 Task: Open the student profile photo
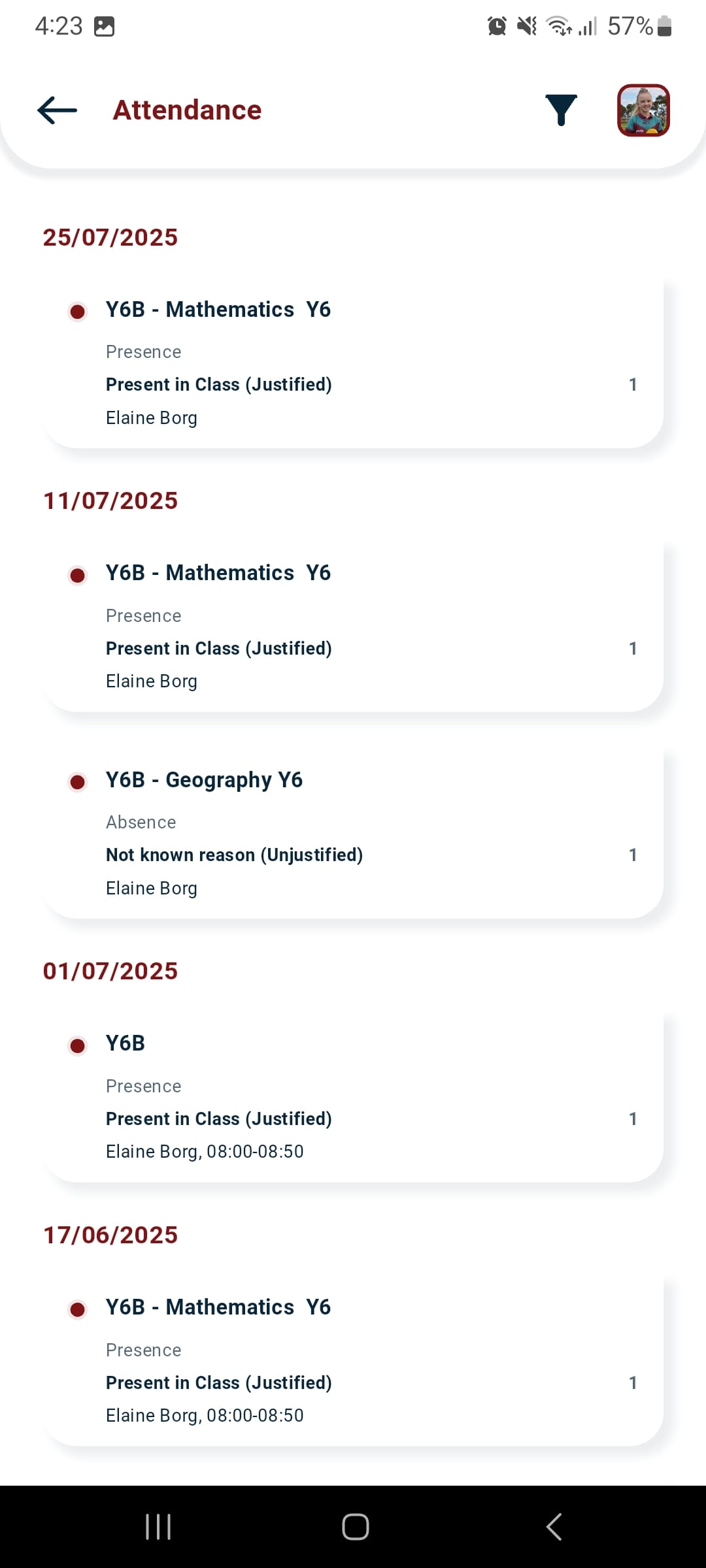[643, 110]
